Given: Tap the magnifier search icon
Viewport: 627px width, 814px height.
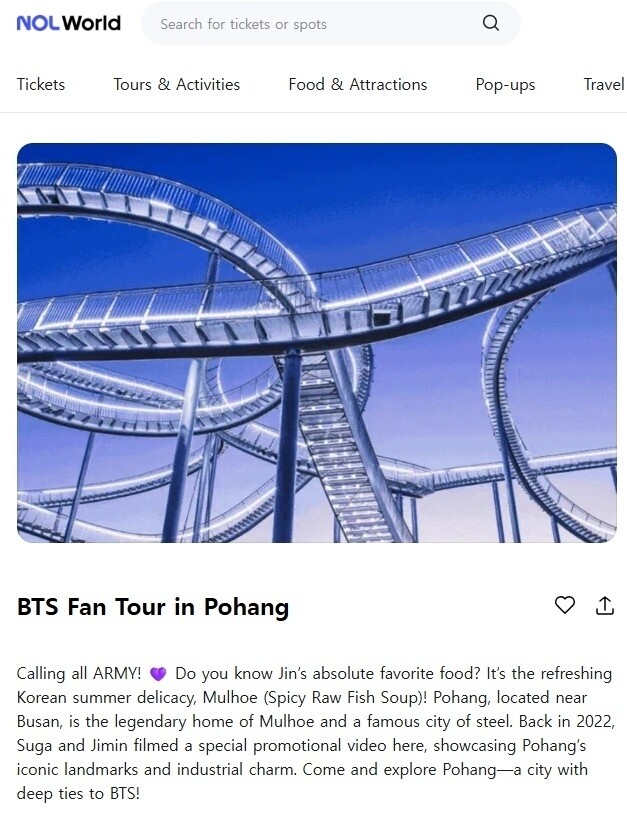Looking at the screenshot, I should (x=490, y=23).
